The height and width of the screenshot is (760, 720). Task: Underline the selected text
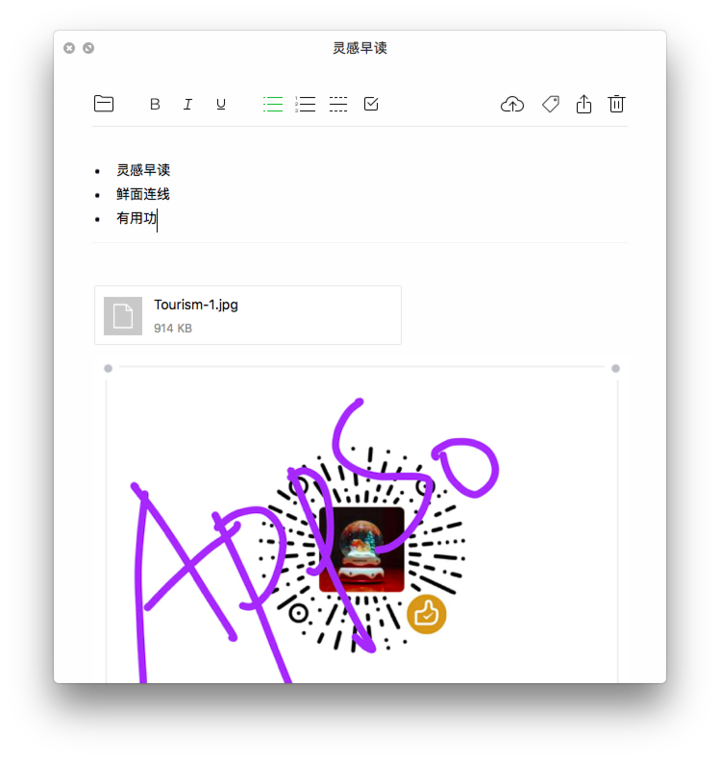[221, 104]
